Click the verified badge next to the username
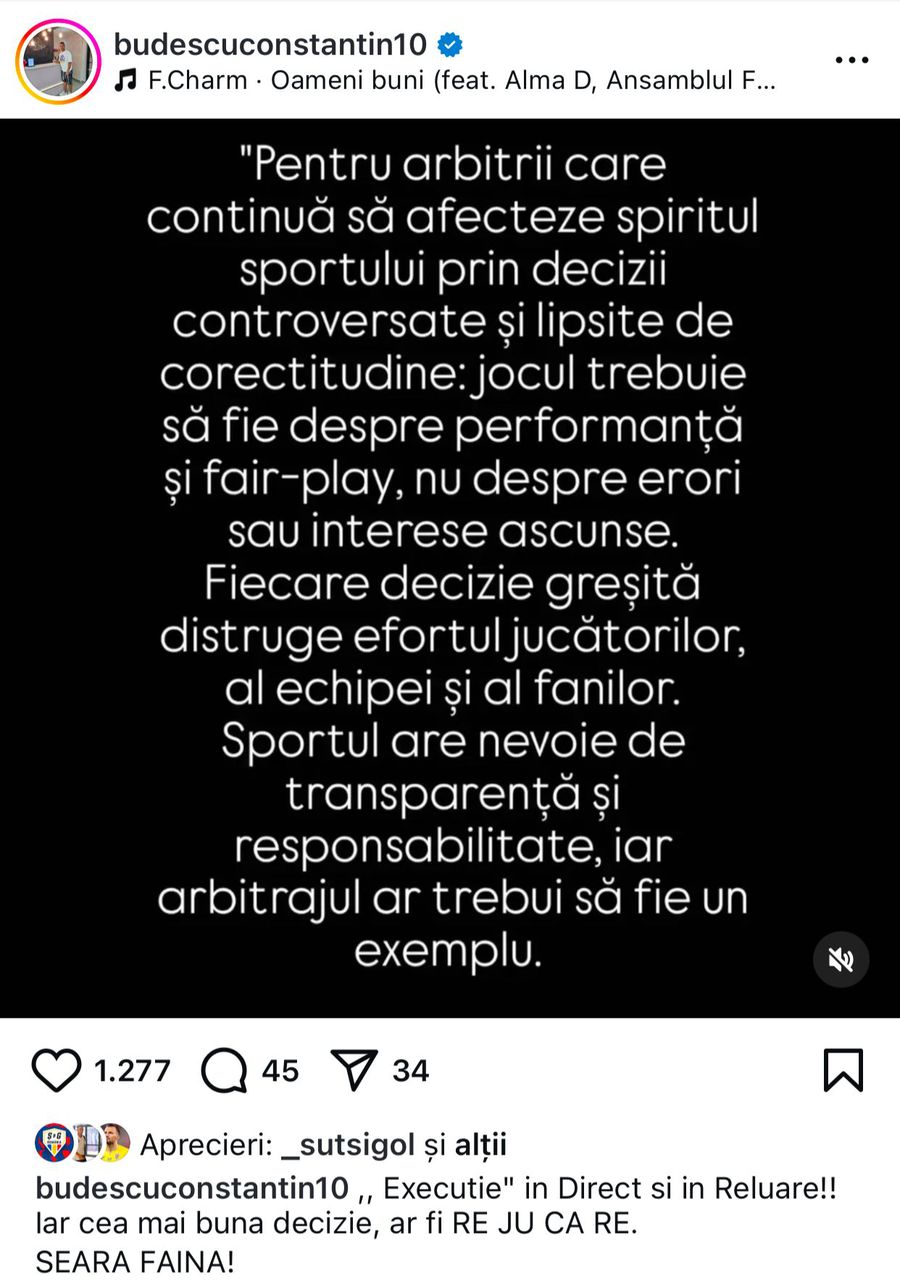Screen dimensions: 900x1288 [x=449, y=44]
